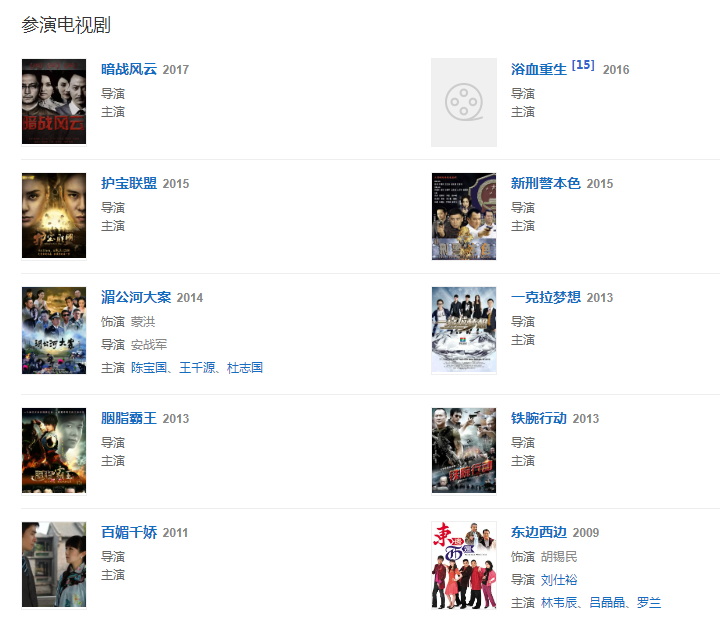720x629 pixels.
Task: View actor 杜志国's page
Action: click(245, 368)
